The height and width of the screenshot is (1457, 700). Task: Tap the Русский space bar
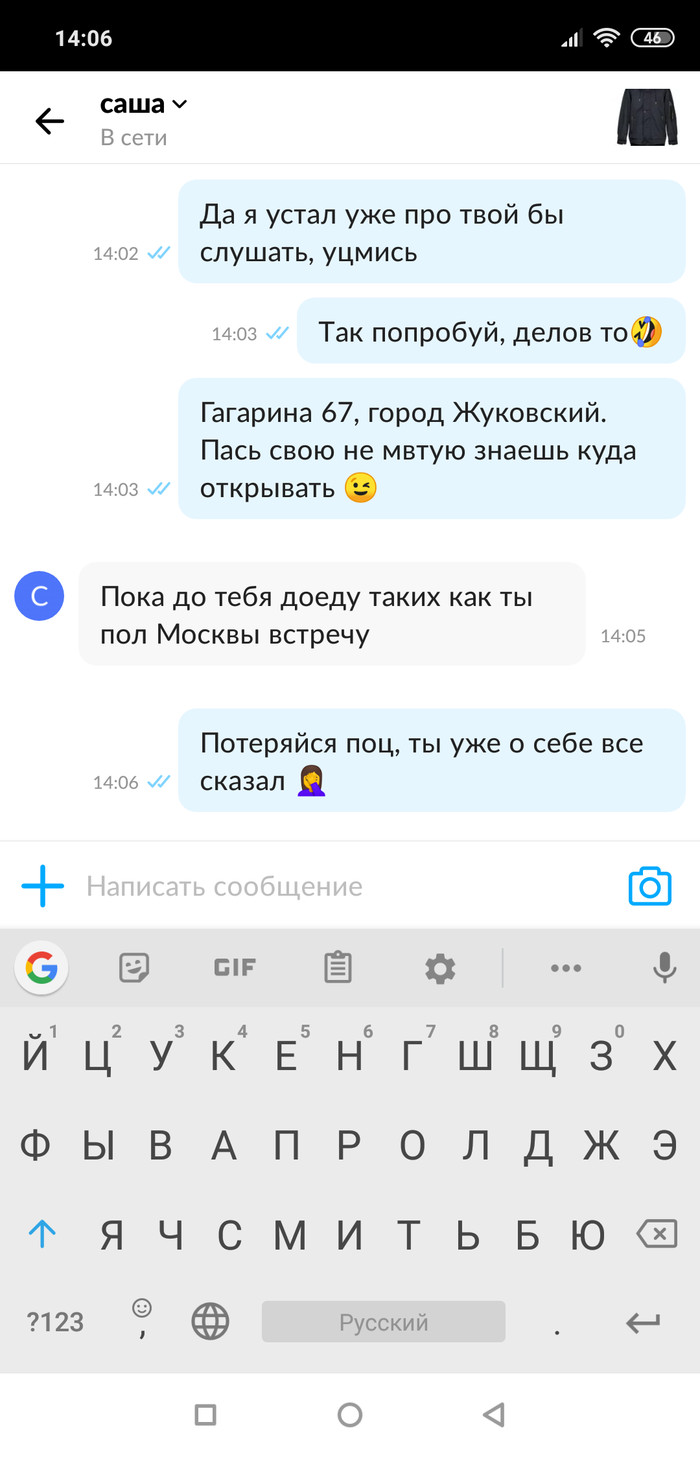click(383, 1322)
